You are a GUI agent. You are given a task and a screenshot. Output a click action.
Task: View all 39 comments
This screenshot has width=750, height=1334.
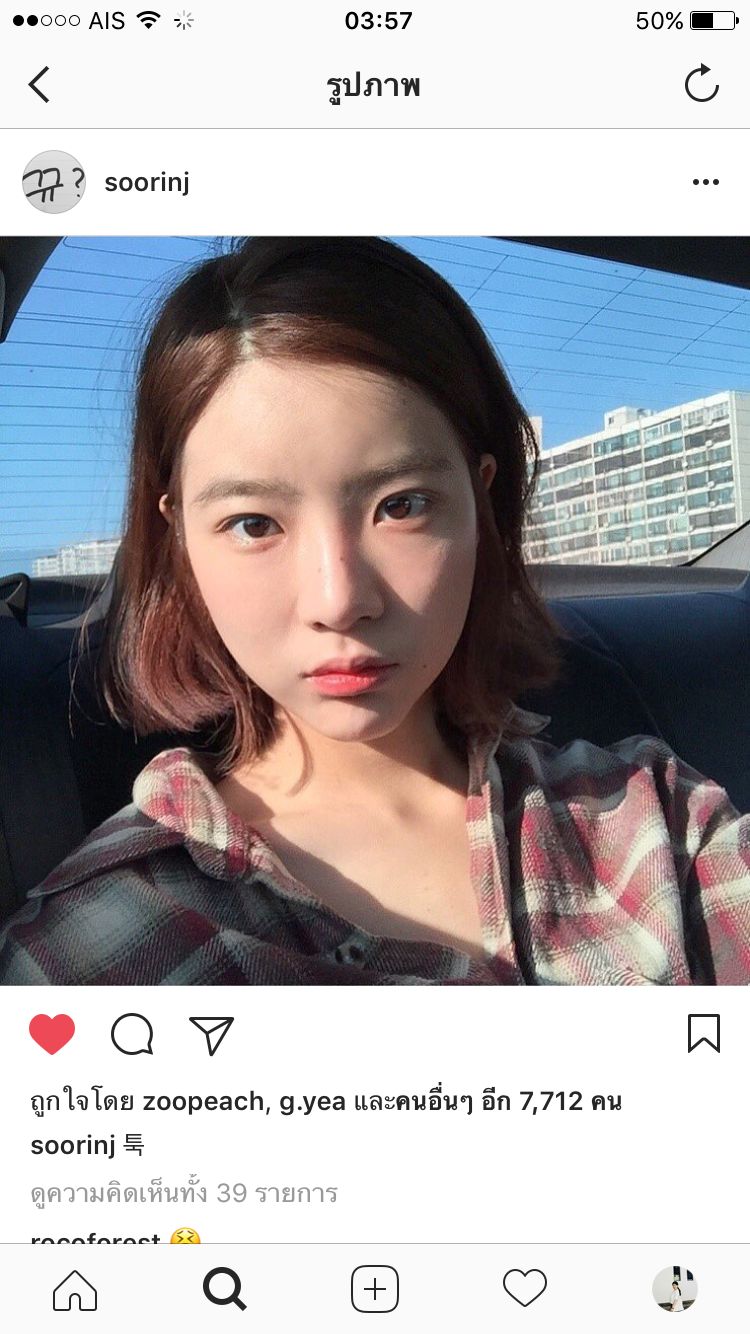coord(184,1193)
